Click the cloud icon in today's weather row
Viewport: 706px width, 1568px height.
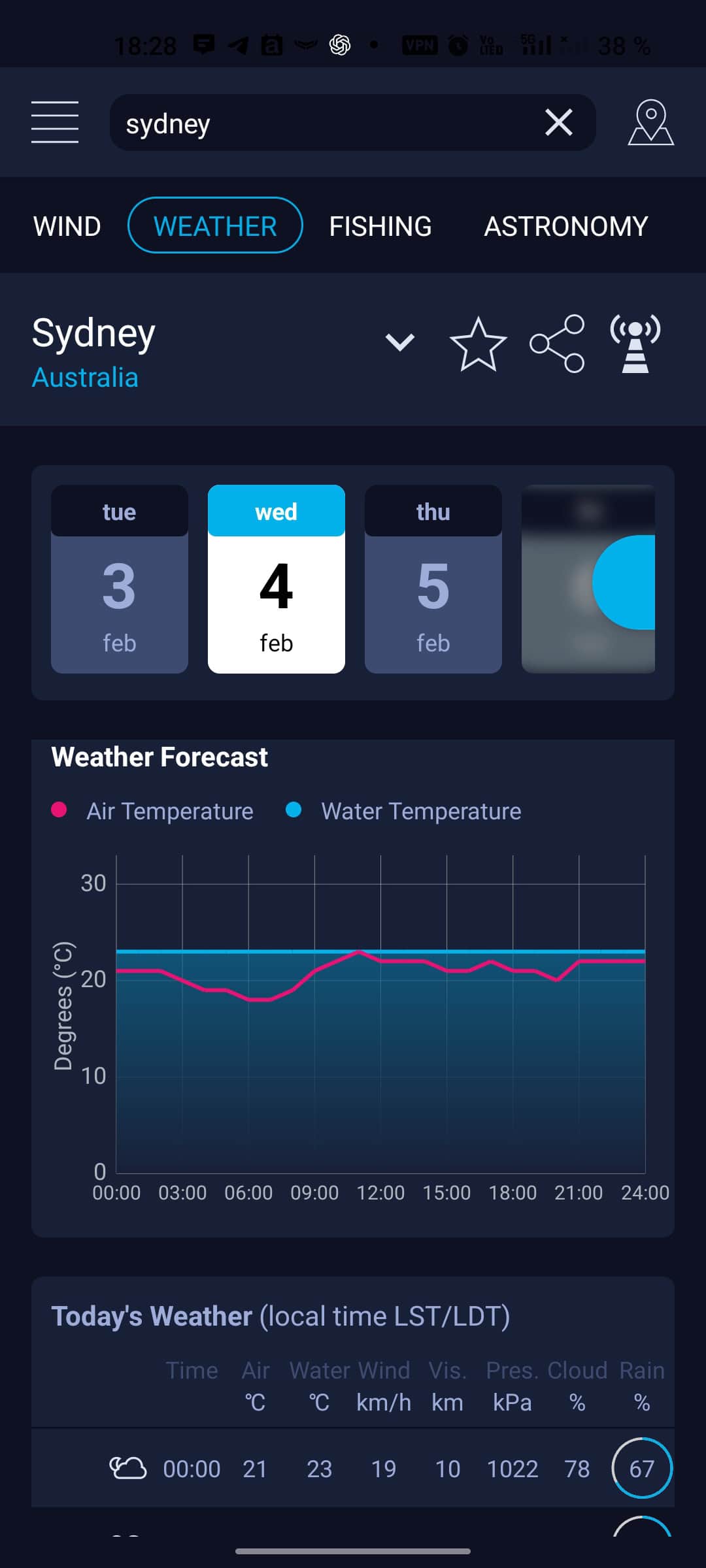(128, 1469)
